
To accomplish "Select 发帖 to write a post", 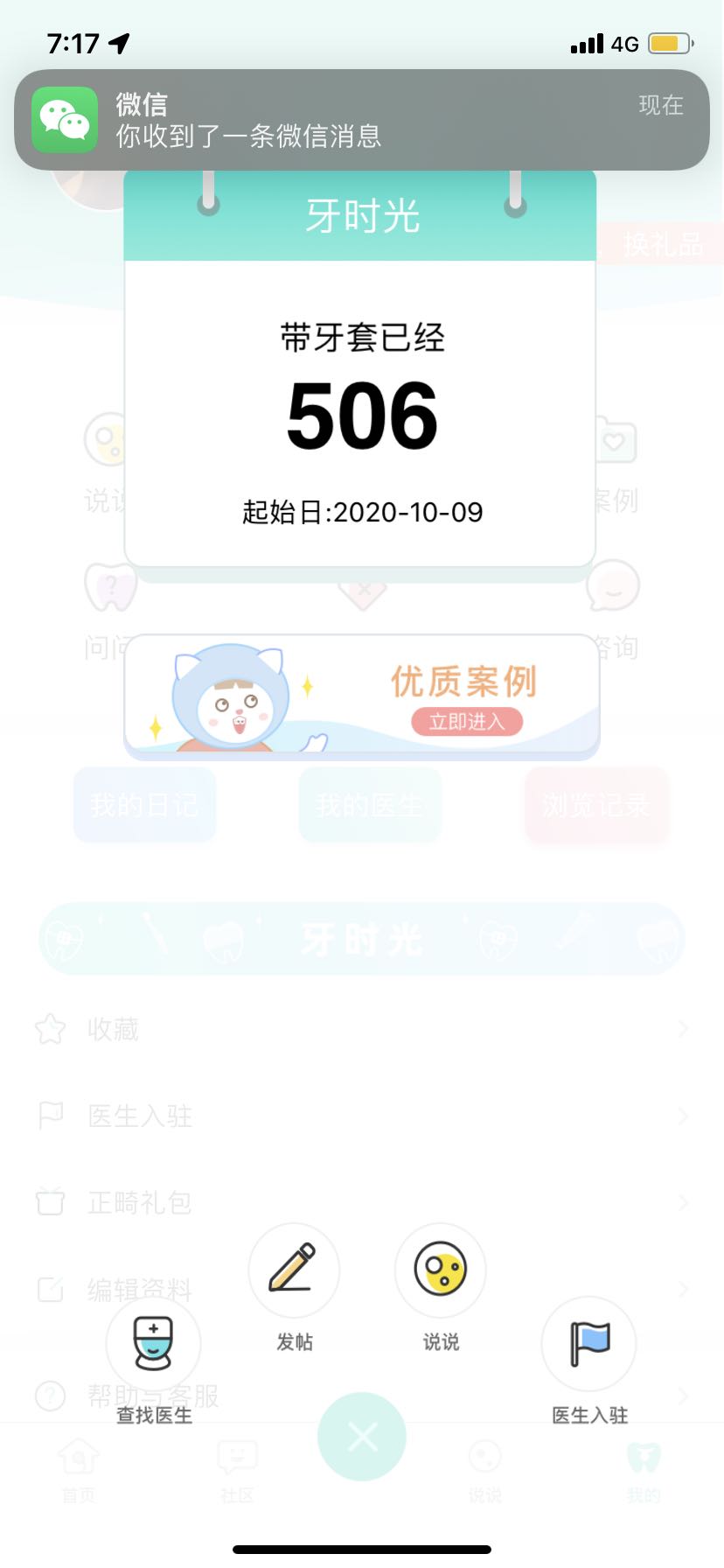I will pyautogui.click(x=294, y=1269).
